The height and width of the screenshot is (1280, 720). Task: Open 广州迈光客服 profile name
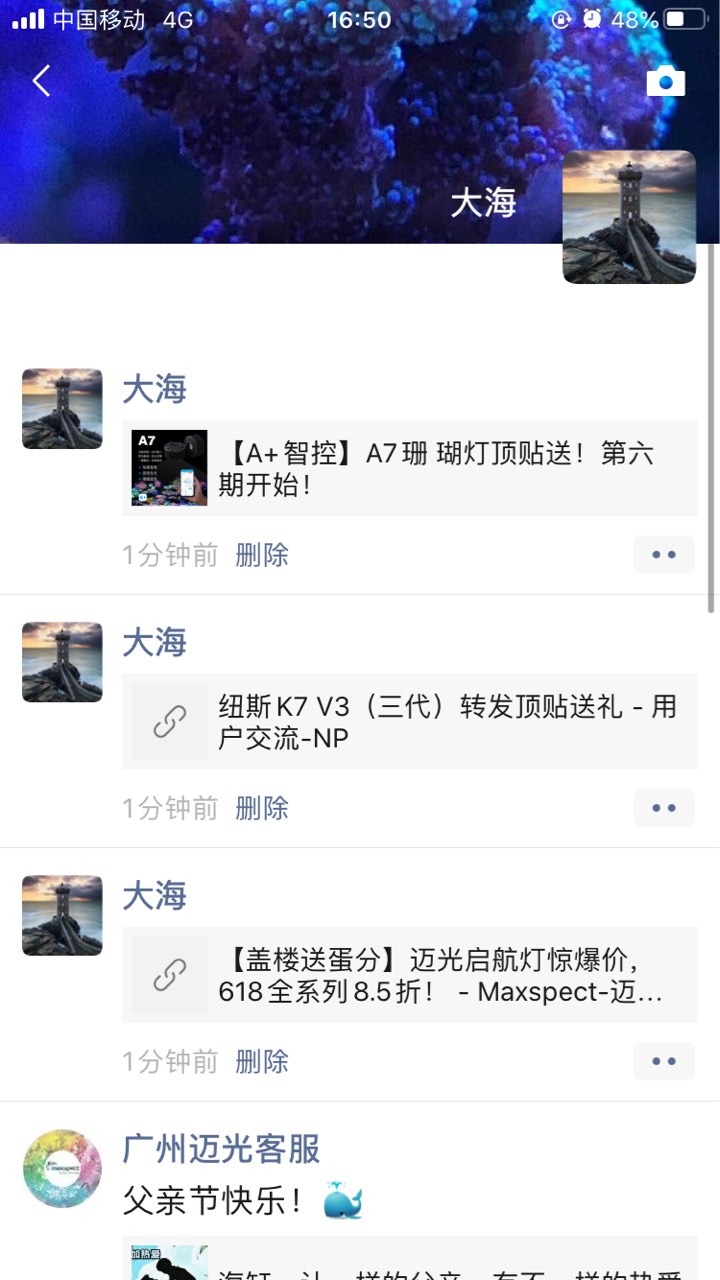221,1149
